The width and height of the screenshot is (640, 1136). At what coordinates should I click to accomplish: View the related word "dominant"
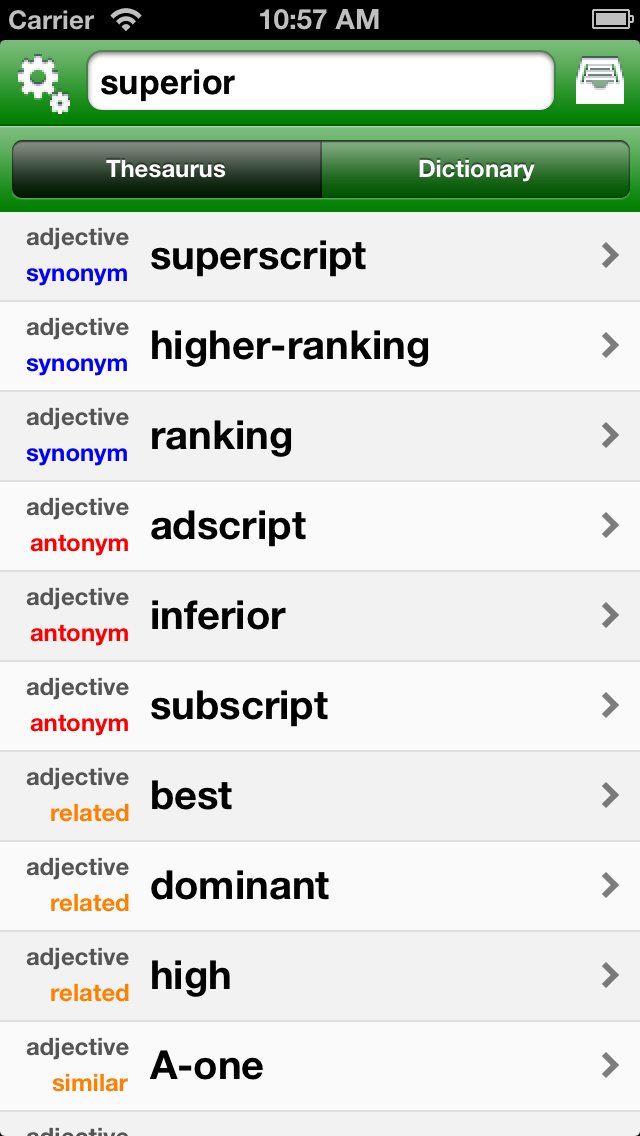320,886
